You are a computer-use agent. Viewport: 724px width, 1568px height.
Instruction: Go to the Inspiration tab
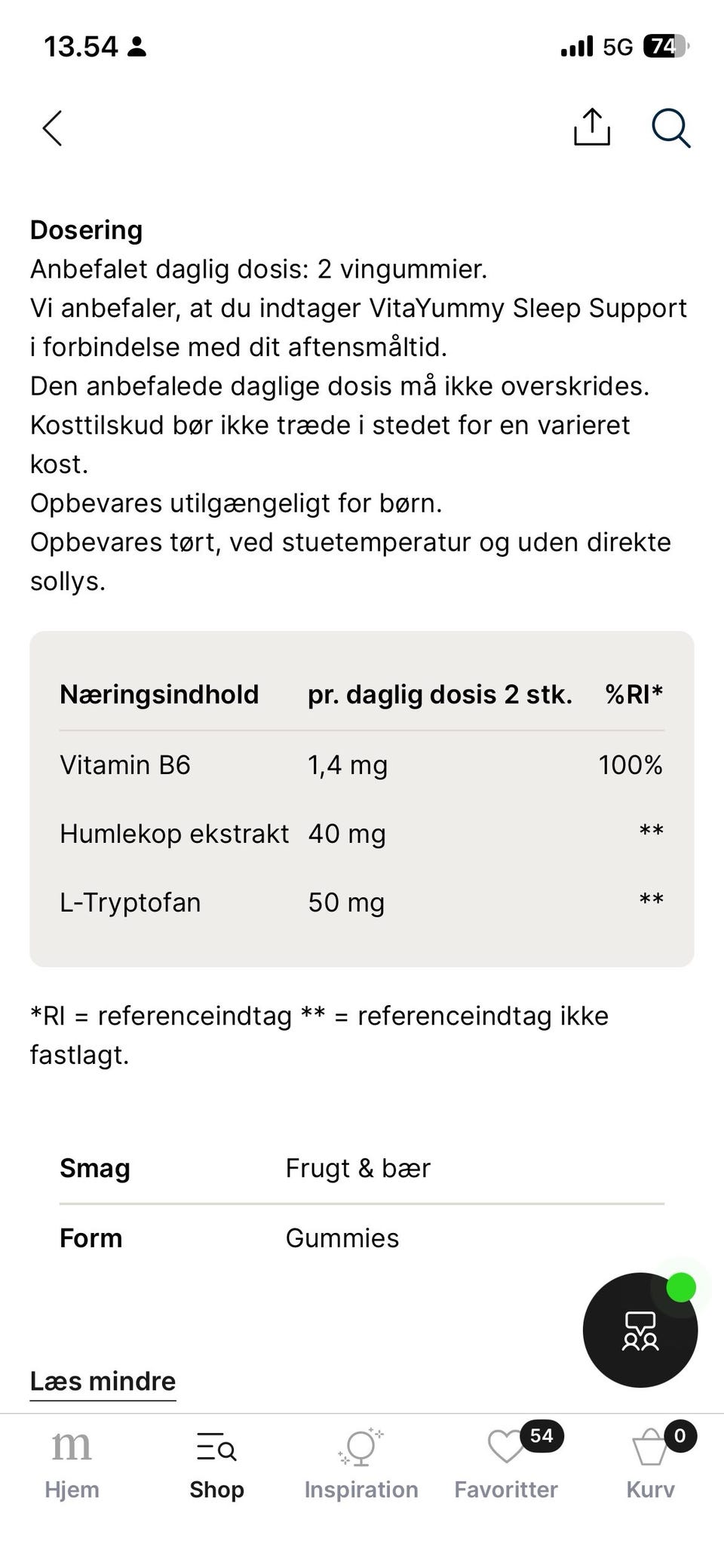tap(361, 1465)
